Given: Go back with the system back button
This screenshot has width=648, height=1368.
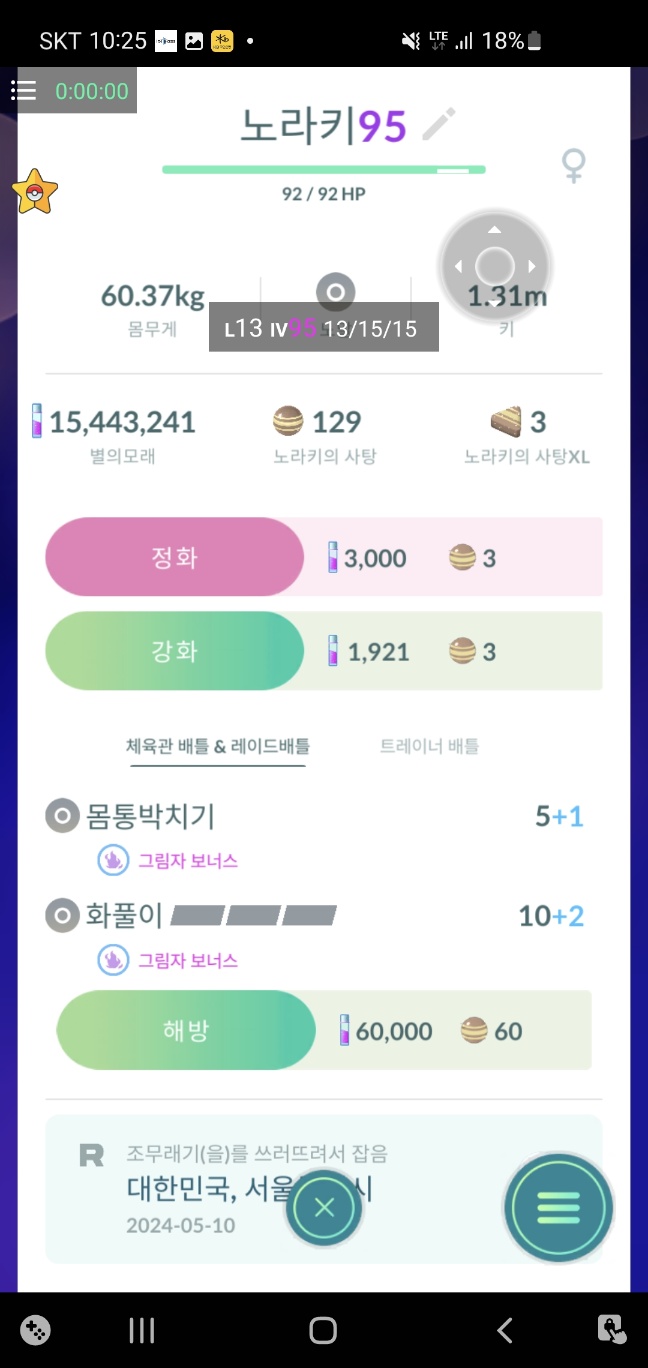Looking at the screenshot, I should (505, 1330).
